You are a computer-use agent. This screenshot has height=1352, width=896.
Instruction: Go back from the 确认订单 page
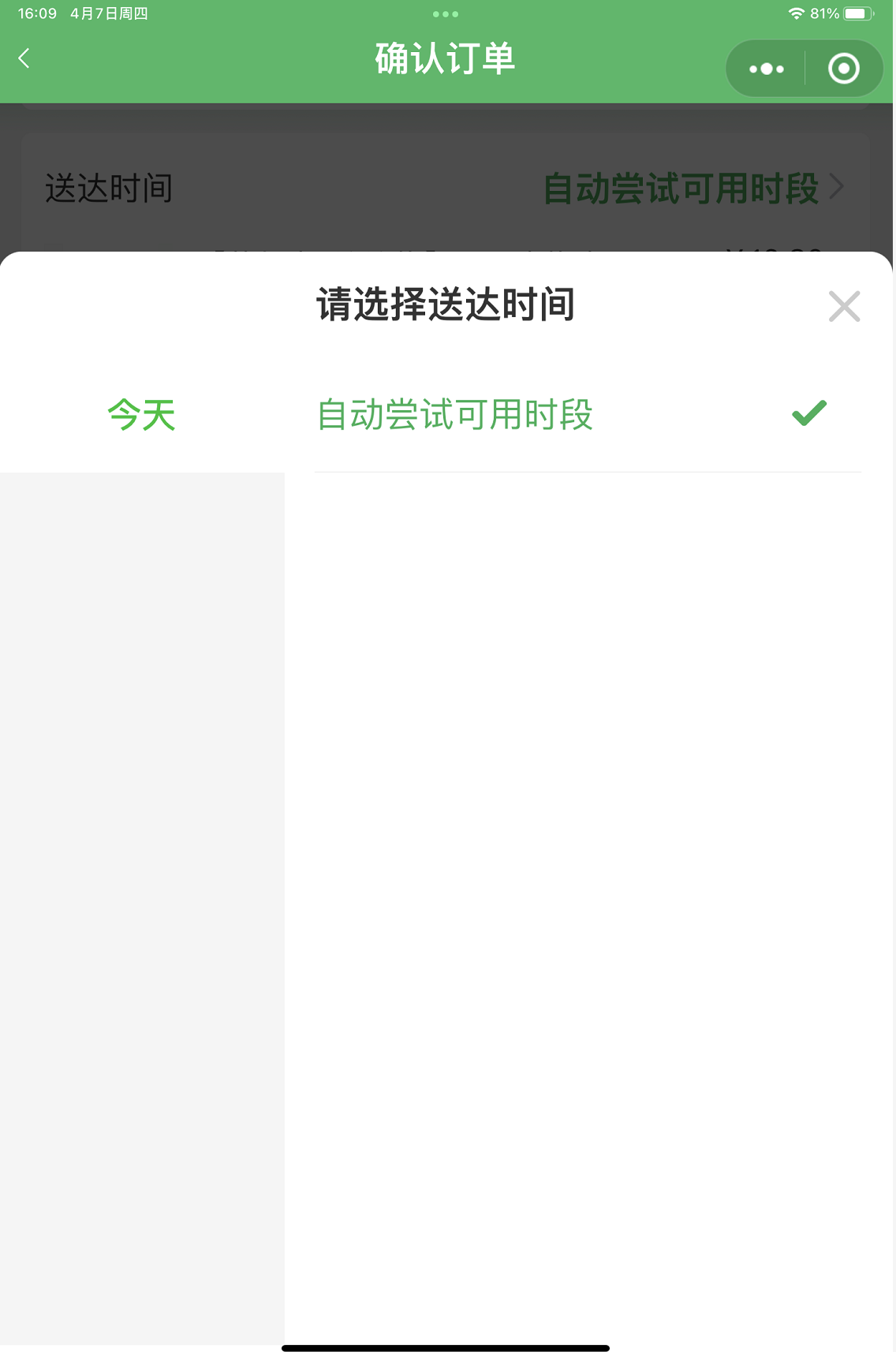tap(24, 58)
